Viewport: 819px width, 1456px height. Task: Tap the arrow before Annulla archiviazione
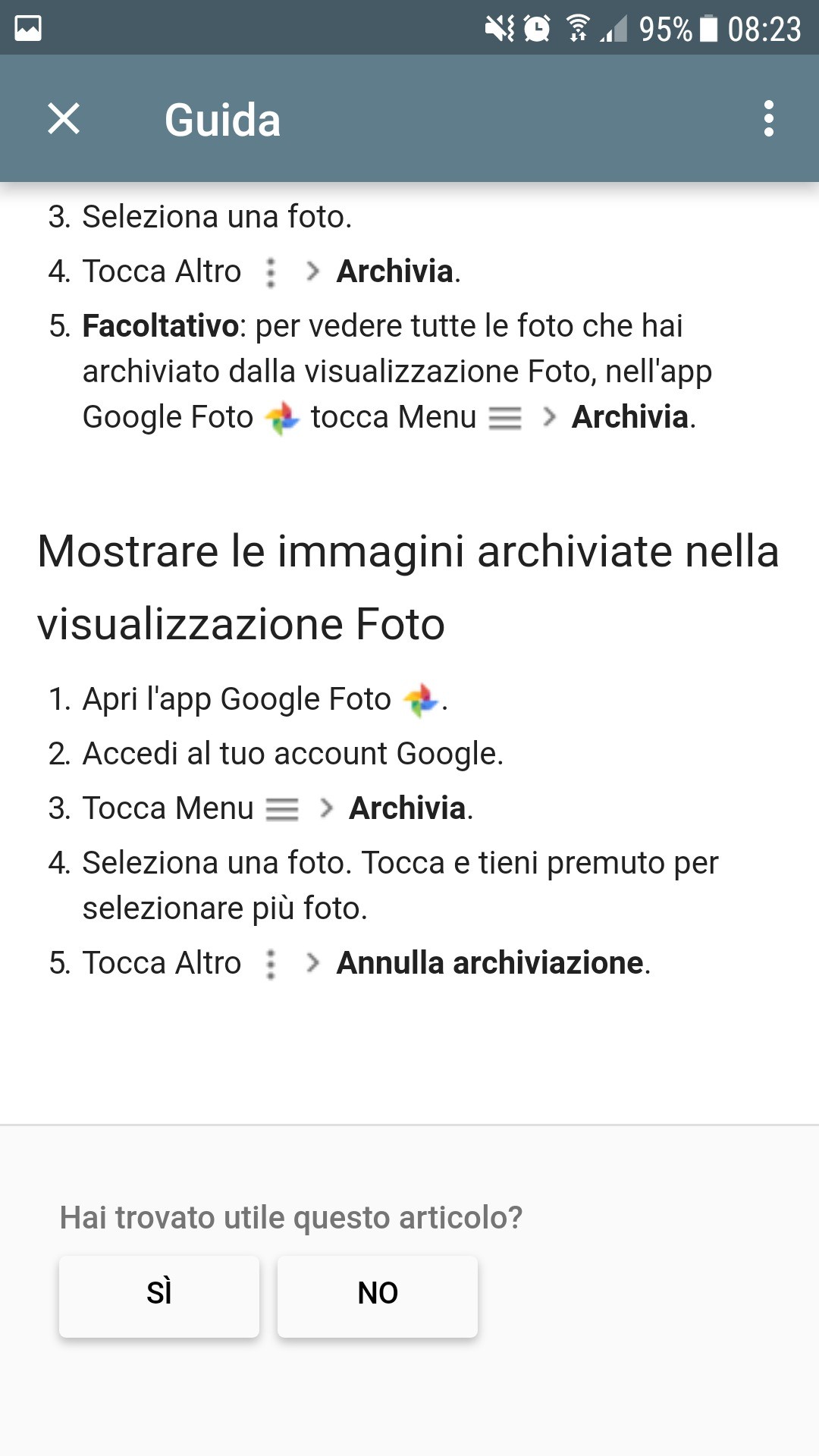pos(312,963)
